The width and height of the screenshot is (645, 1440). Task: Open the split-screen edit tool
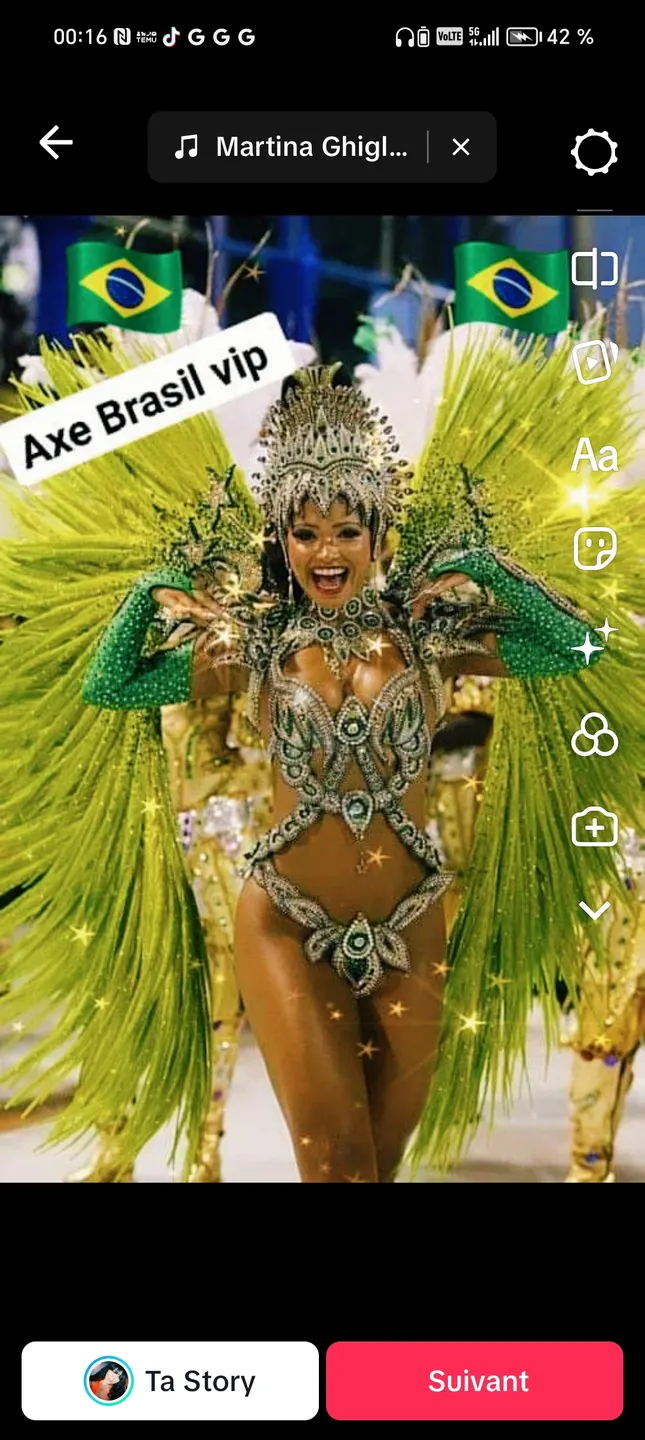[594, 268]
